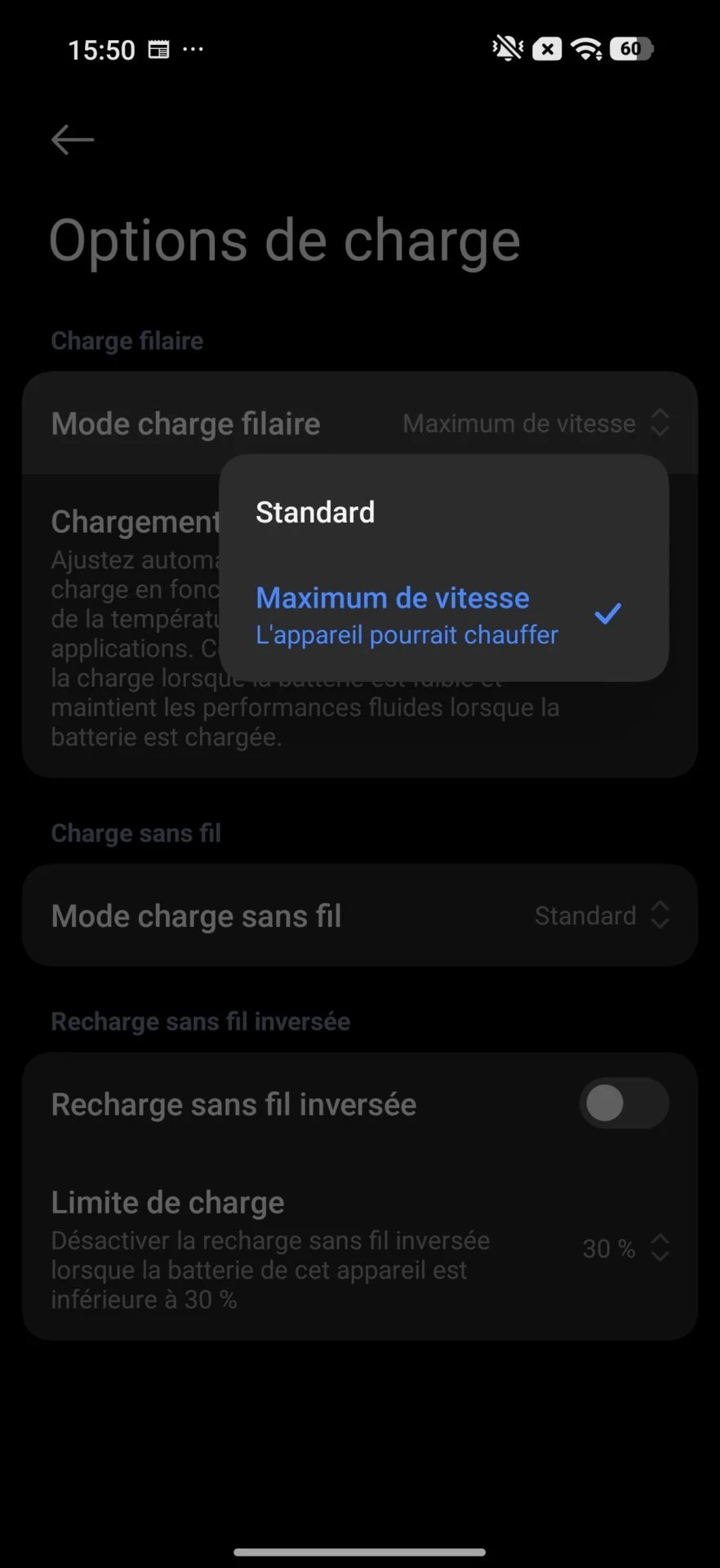Expand the Limite de charge percentage chevron

pos(660,1248)
